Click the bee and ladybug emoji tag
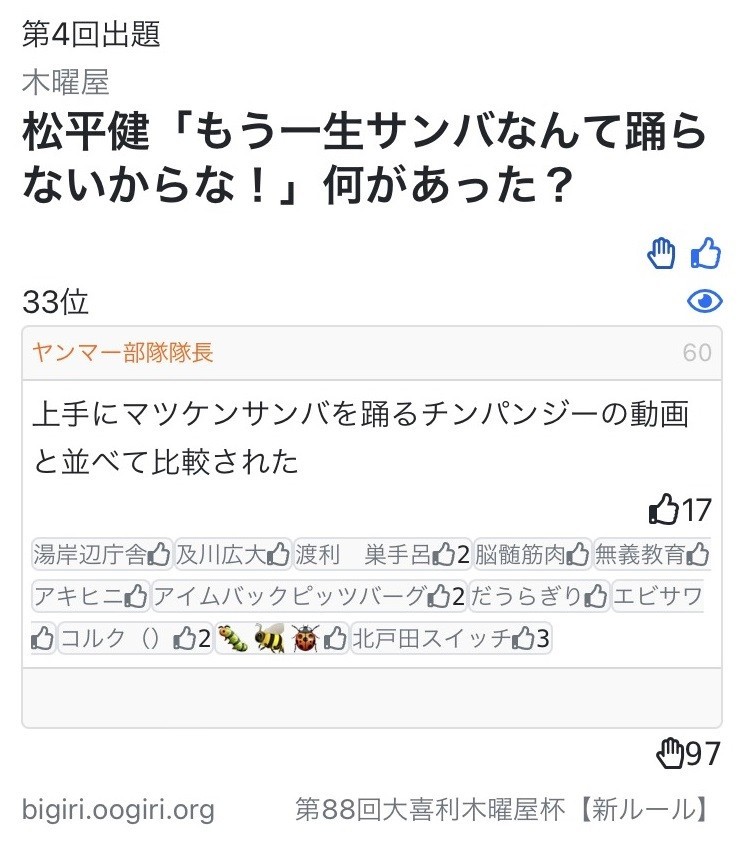 click(x=279, y=636)
